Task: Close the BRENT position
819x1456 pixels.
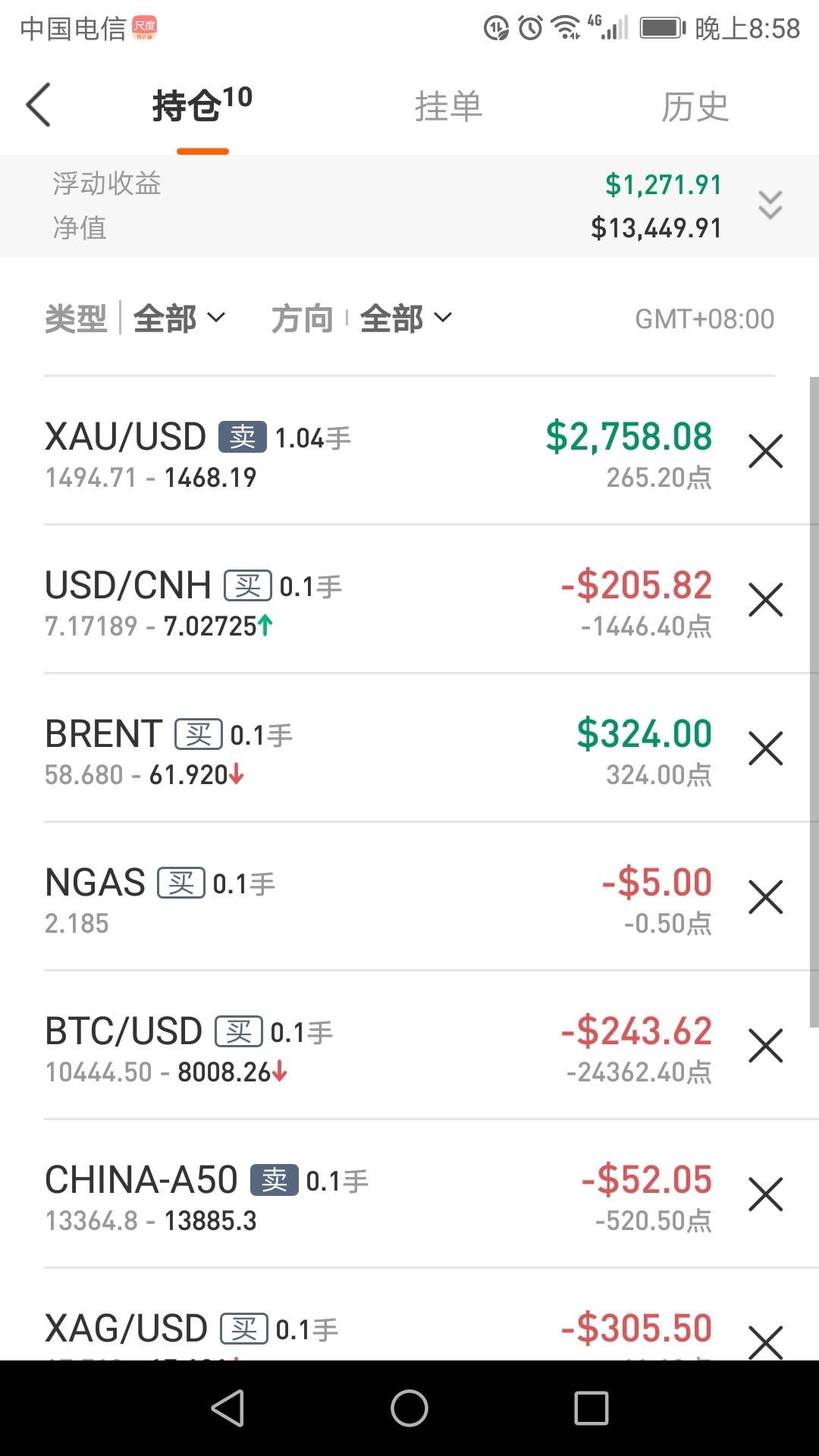Action: coord(766,749)
